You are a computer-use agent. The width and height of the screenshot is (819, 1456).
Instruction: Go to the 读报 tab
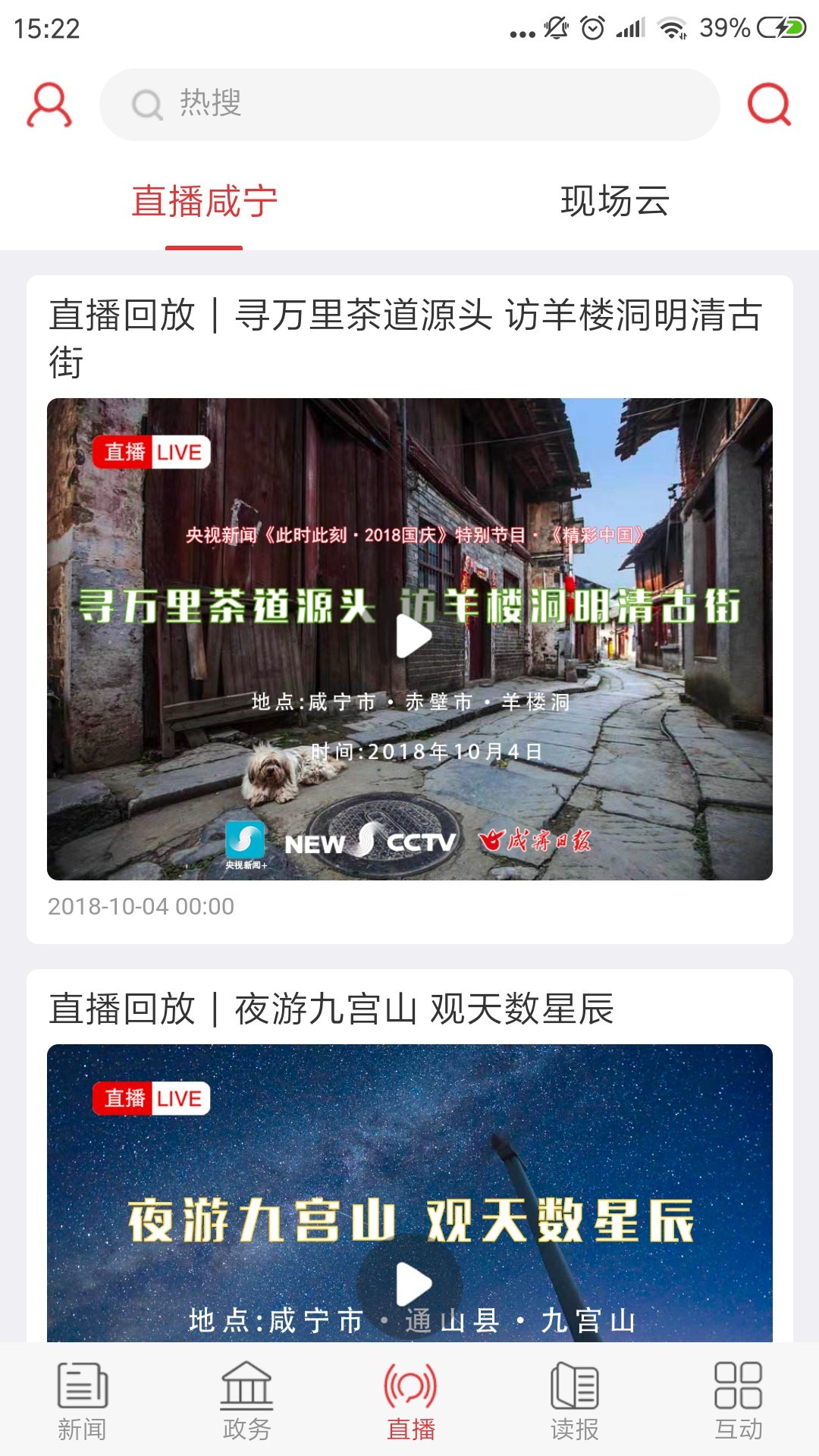tap(574, 1401)
